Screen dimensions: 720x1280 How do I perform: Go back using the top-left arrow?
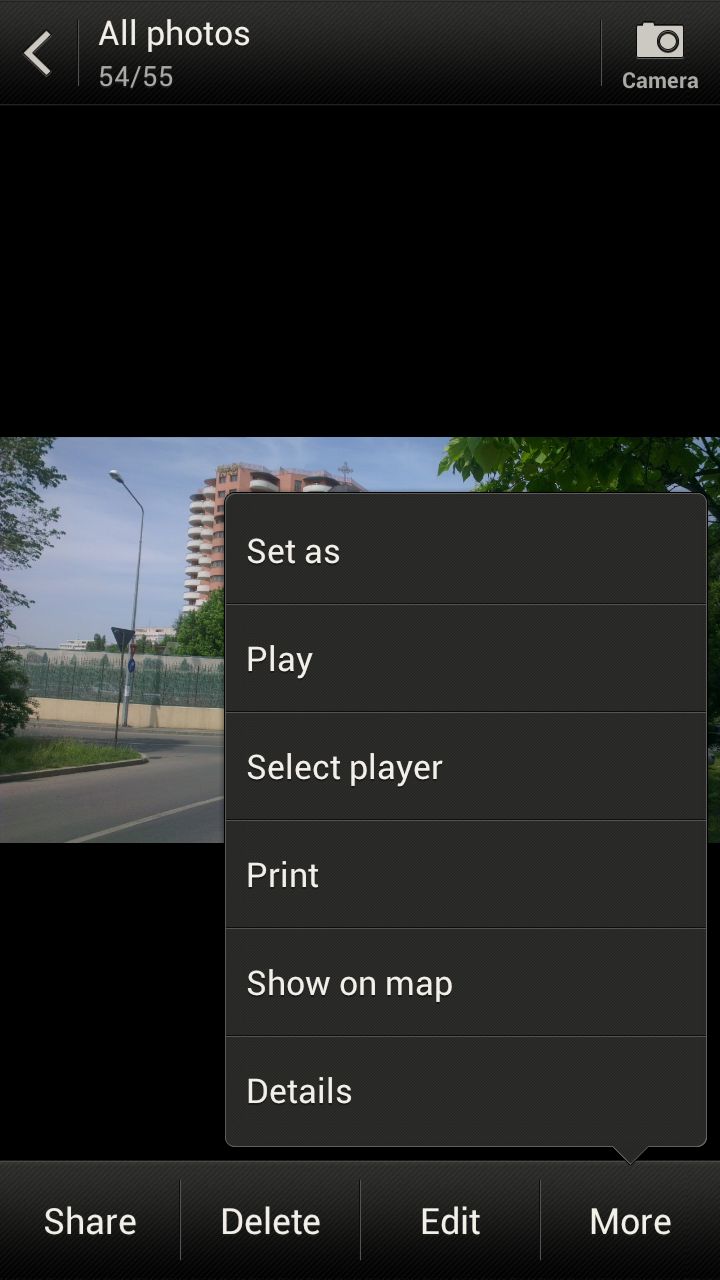38,53
